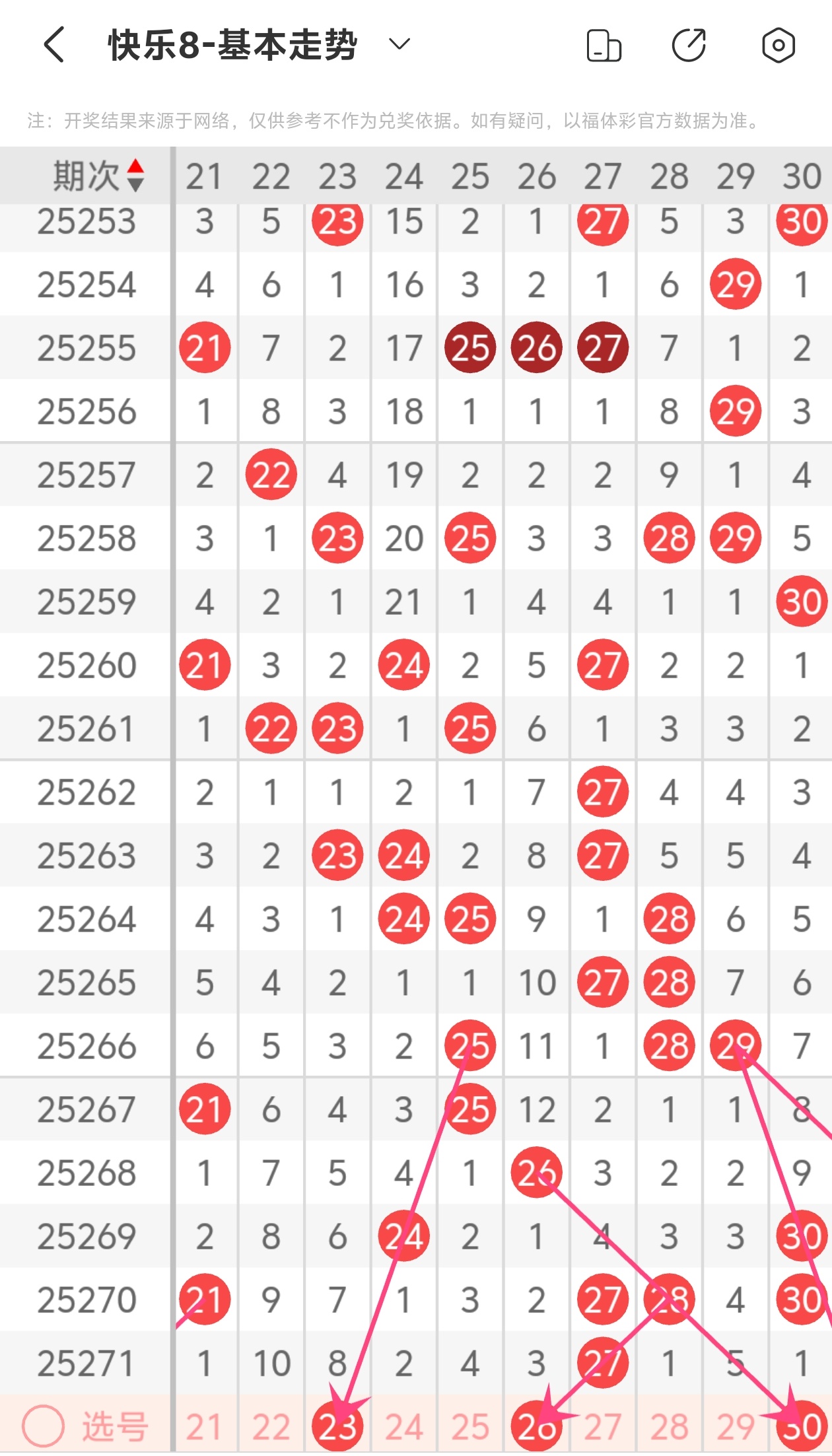Tap the 选号 circle in the bottom row
The image size is (832, 1456).
(x=44, y=1426)
